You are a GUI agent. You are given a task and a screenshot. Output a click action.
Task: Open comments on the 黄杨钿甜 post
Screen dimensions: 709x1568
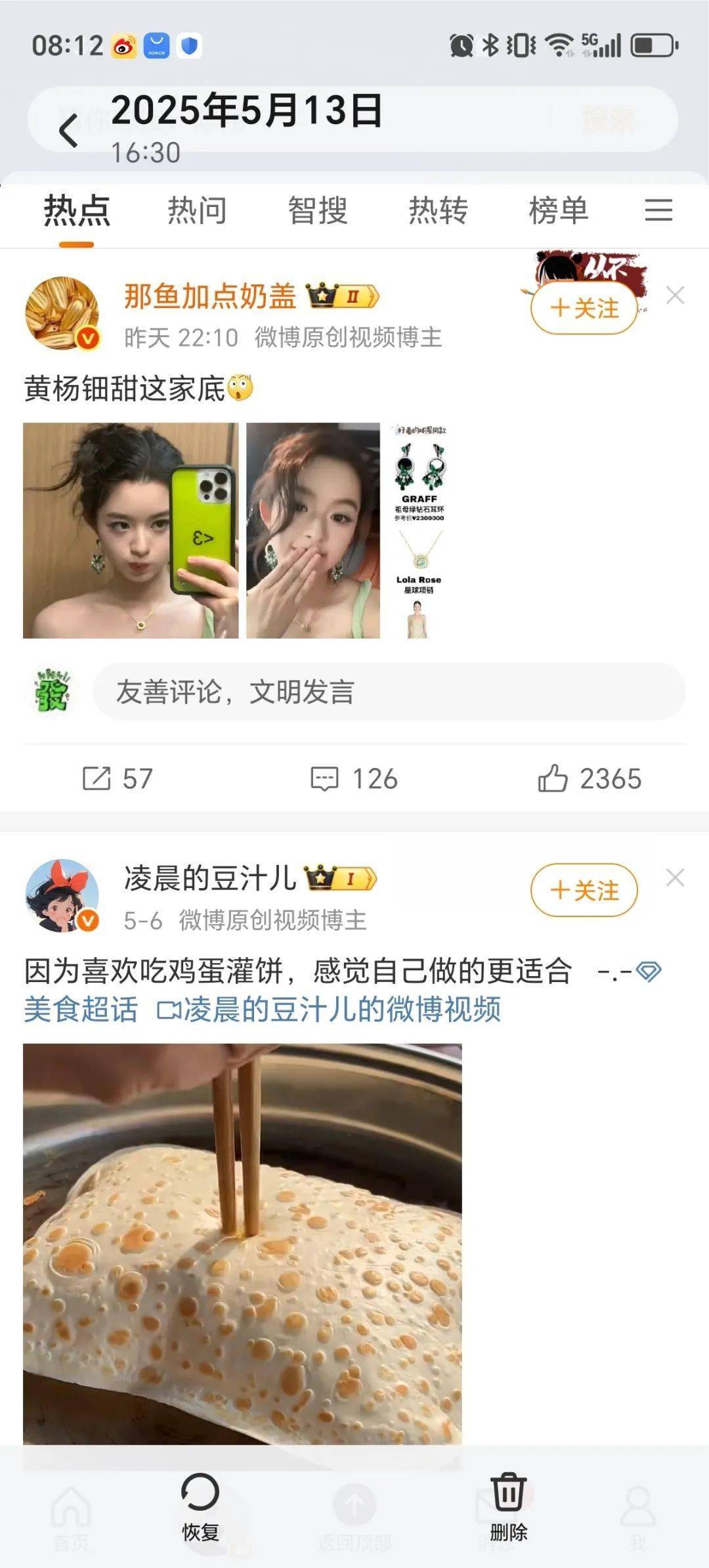354,779
